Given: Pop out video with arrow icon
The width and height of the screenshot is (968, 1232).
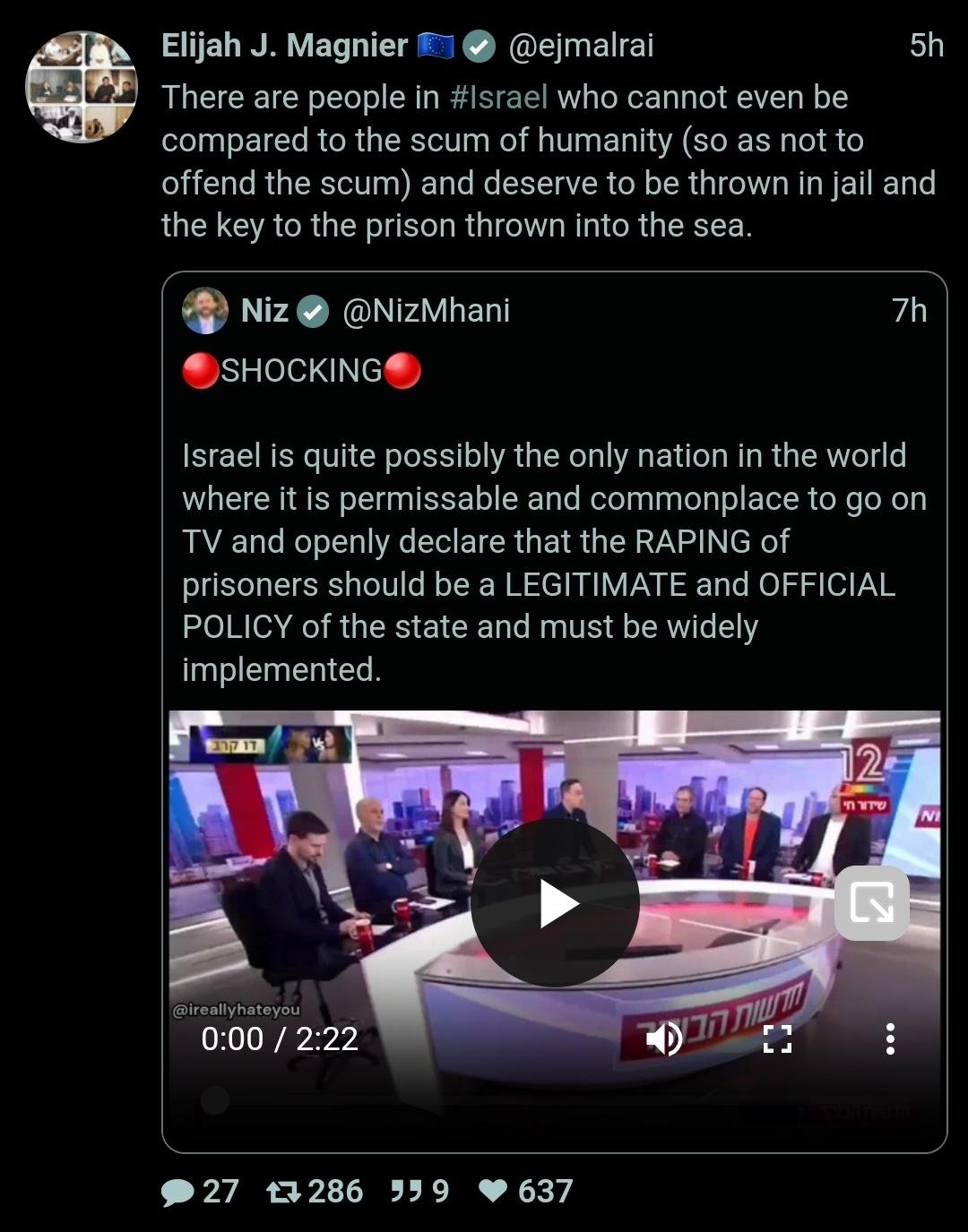Looking at the screenshot, I should [871, 903].
